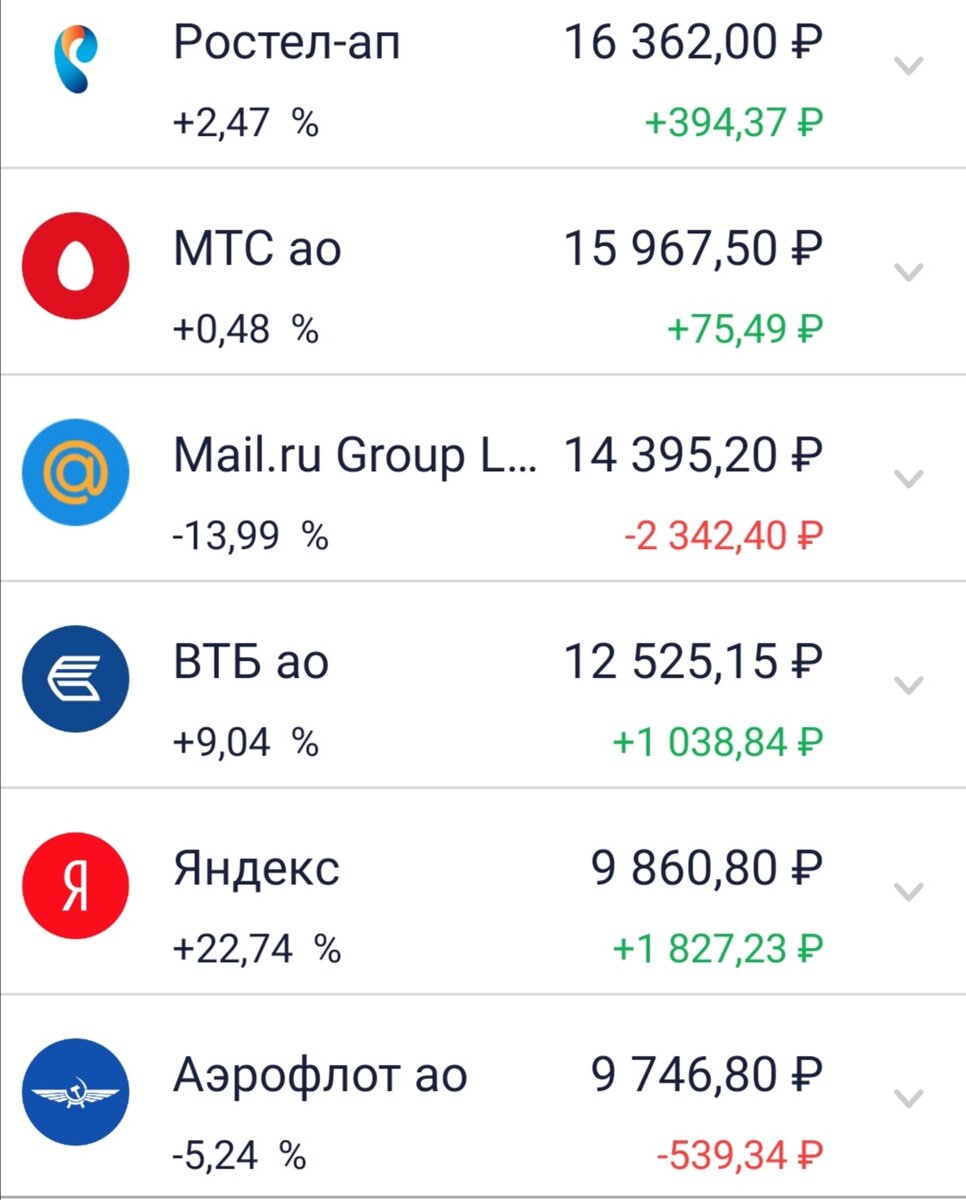Click the red Yandex Я badge

(75, 884)
